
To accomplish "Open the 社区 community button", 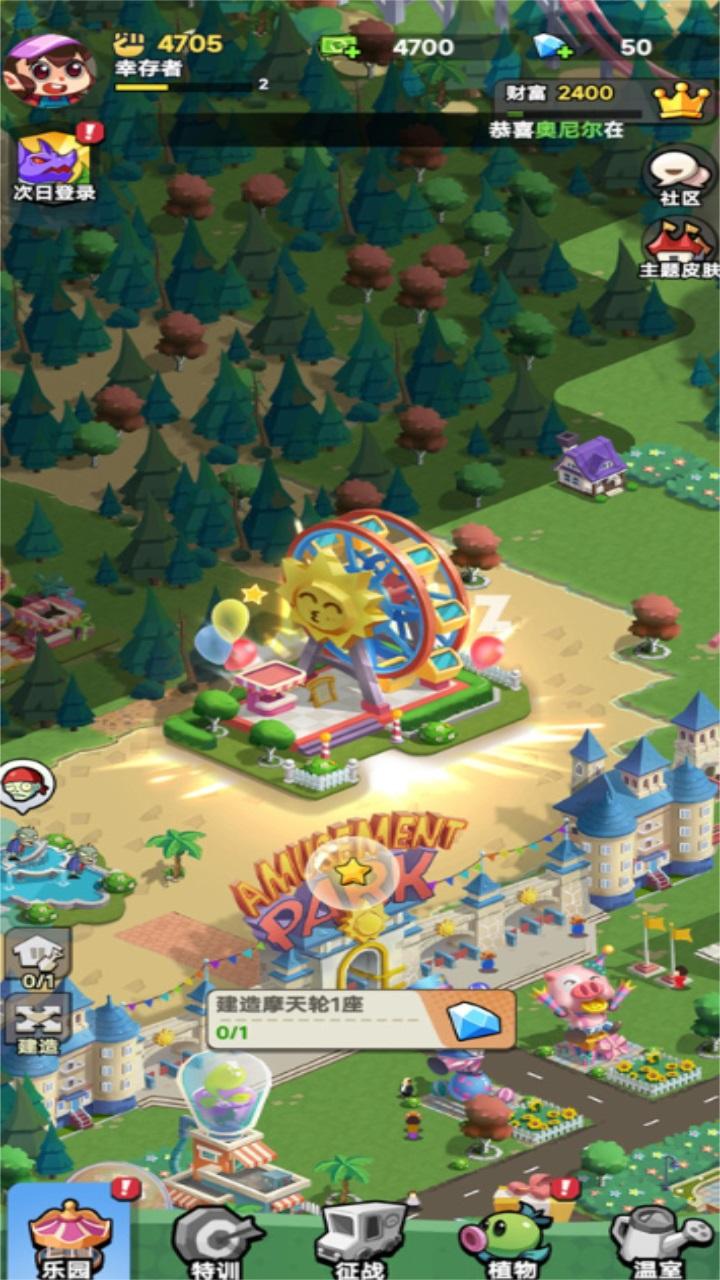I will (678, 178).
